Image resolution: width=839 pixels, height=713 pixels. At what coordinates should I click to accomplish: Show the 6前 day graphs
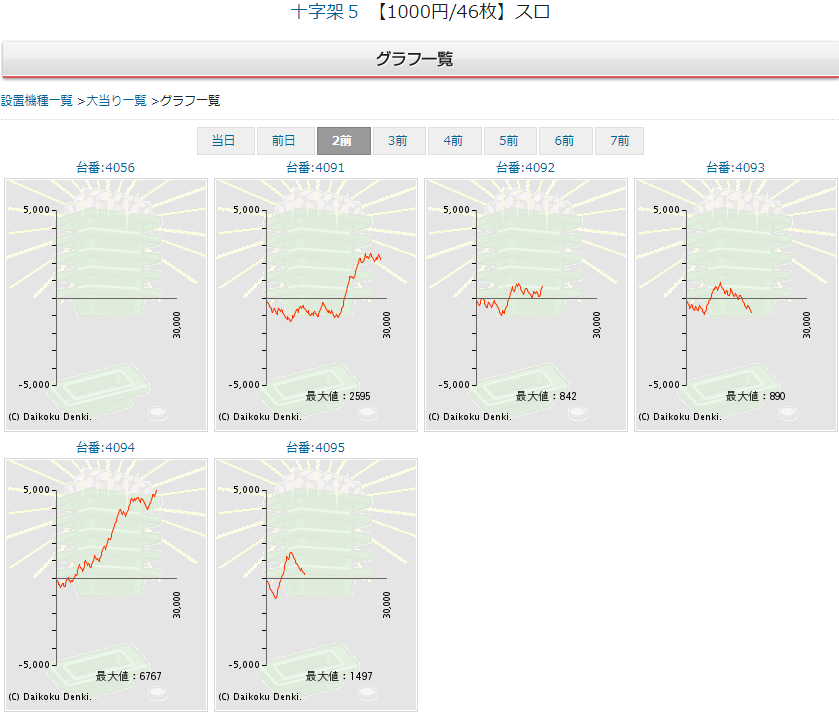565,141
